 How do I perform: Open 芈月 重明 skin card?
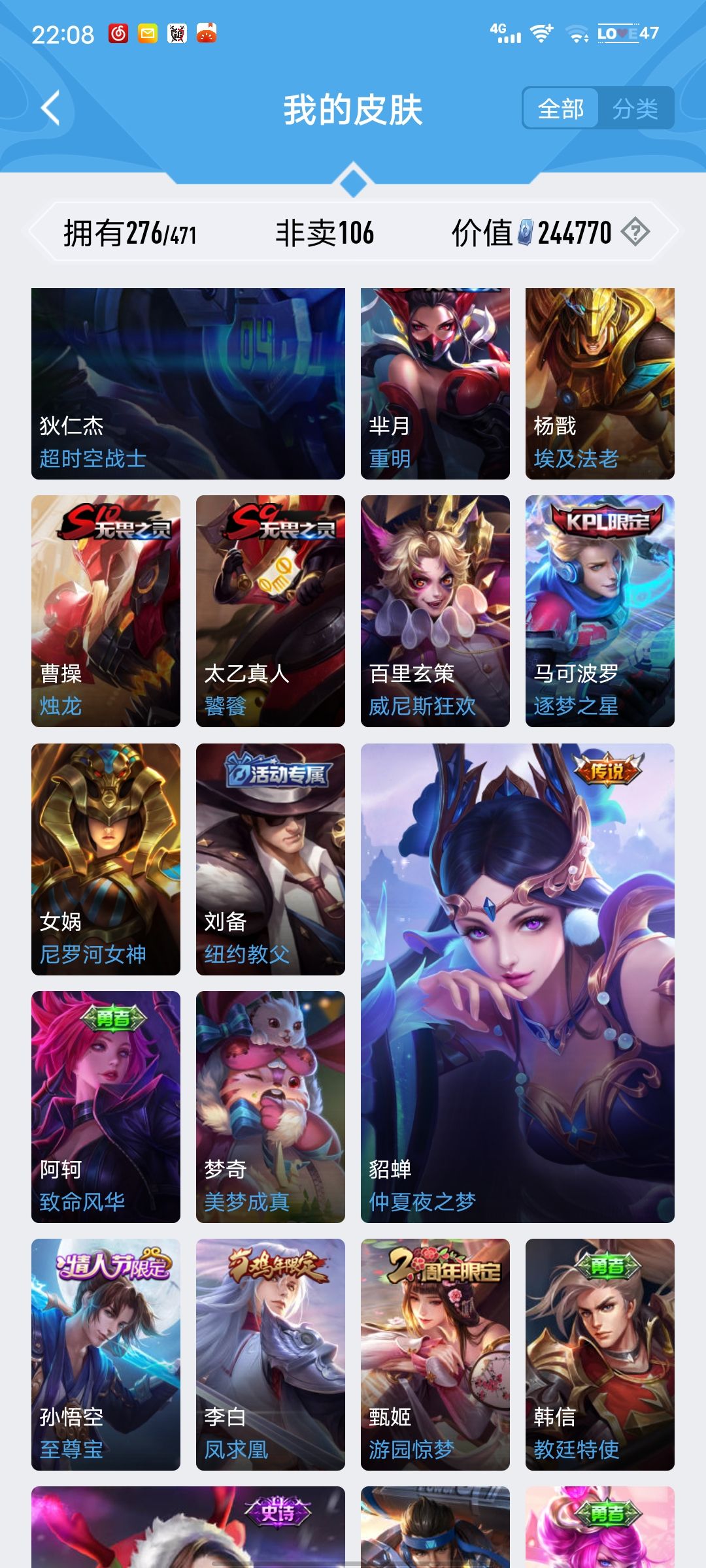tap(435, 384)
